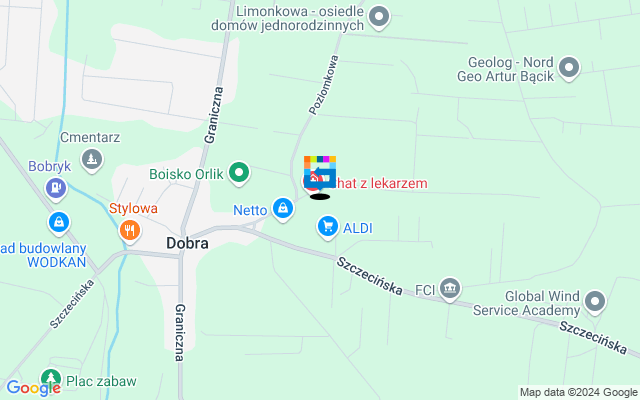Tap the Geolog - Nord marker
The image size is (640, 400).
click(569, 68)
